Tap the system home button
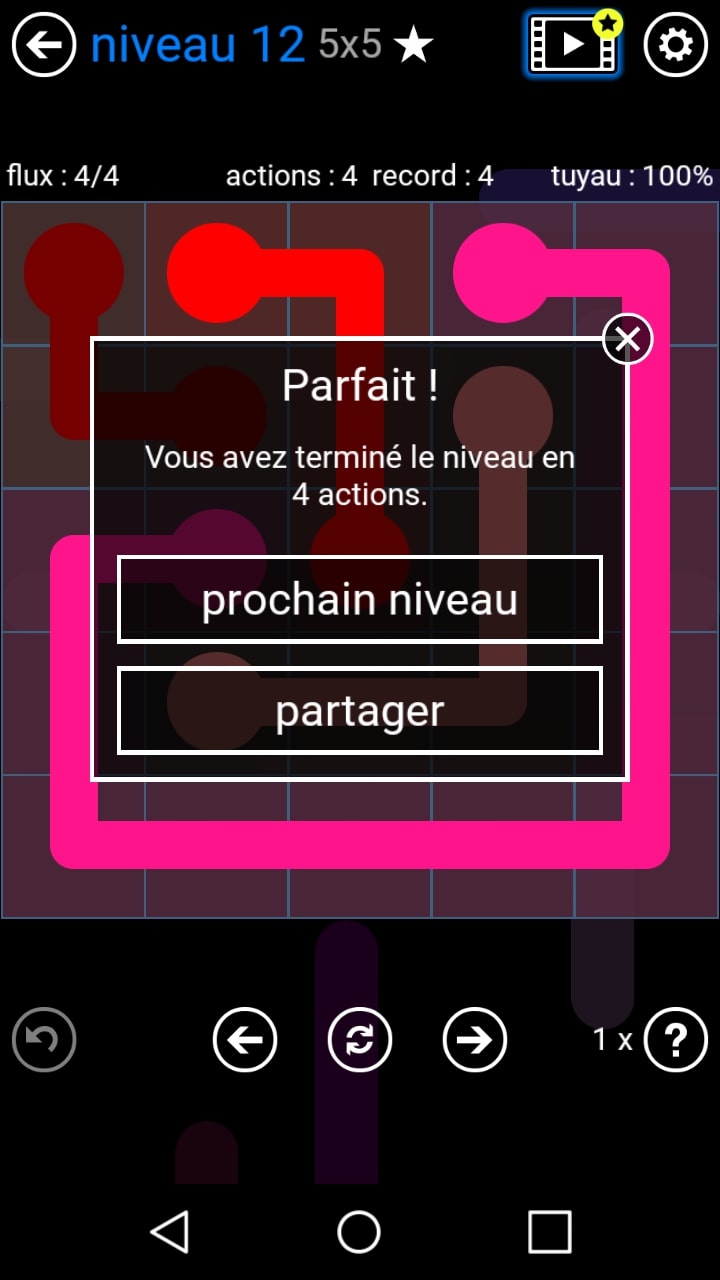 click(359, 1232)
